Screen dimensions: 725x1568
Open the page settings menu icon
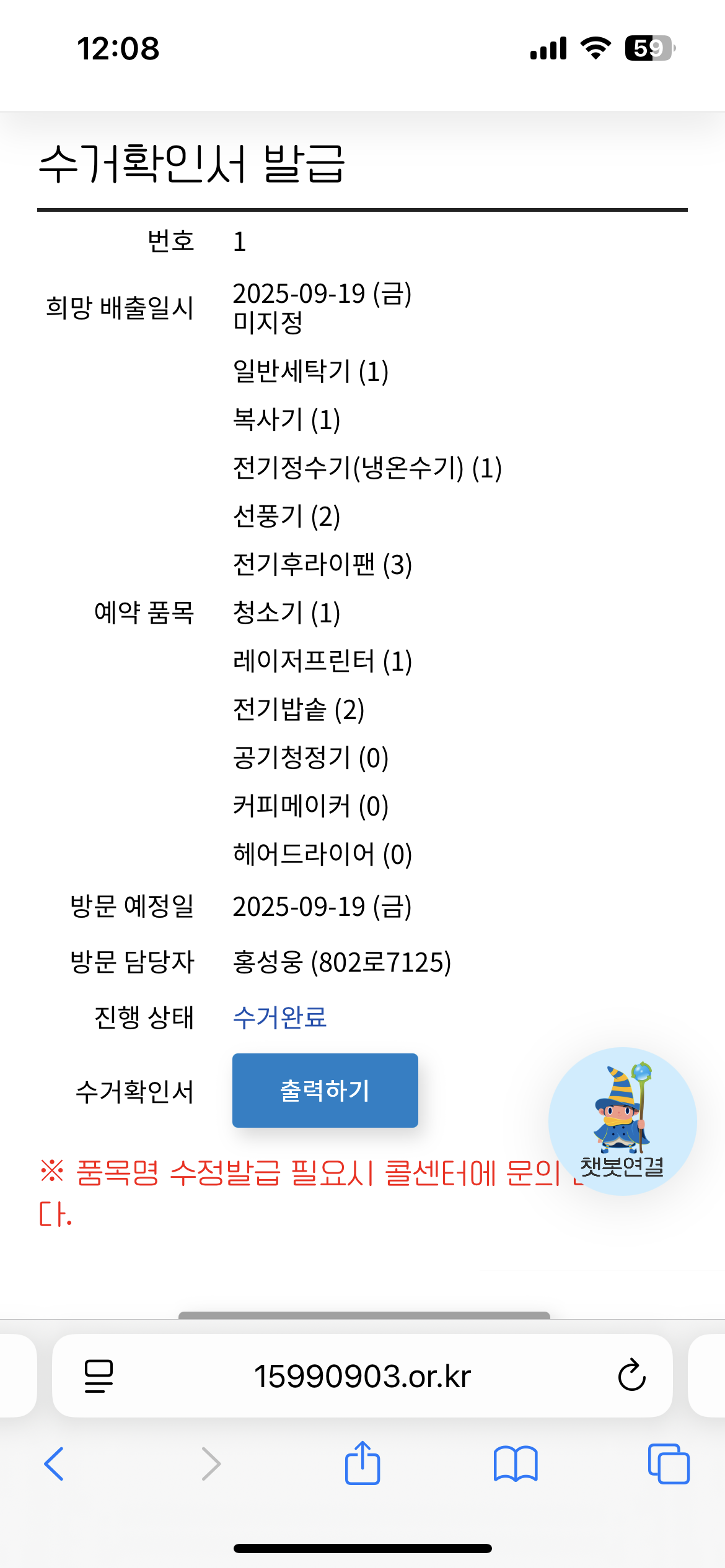[x=99, y=1375]
